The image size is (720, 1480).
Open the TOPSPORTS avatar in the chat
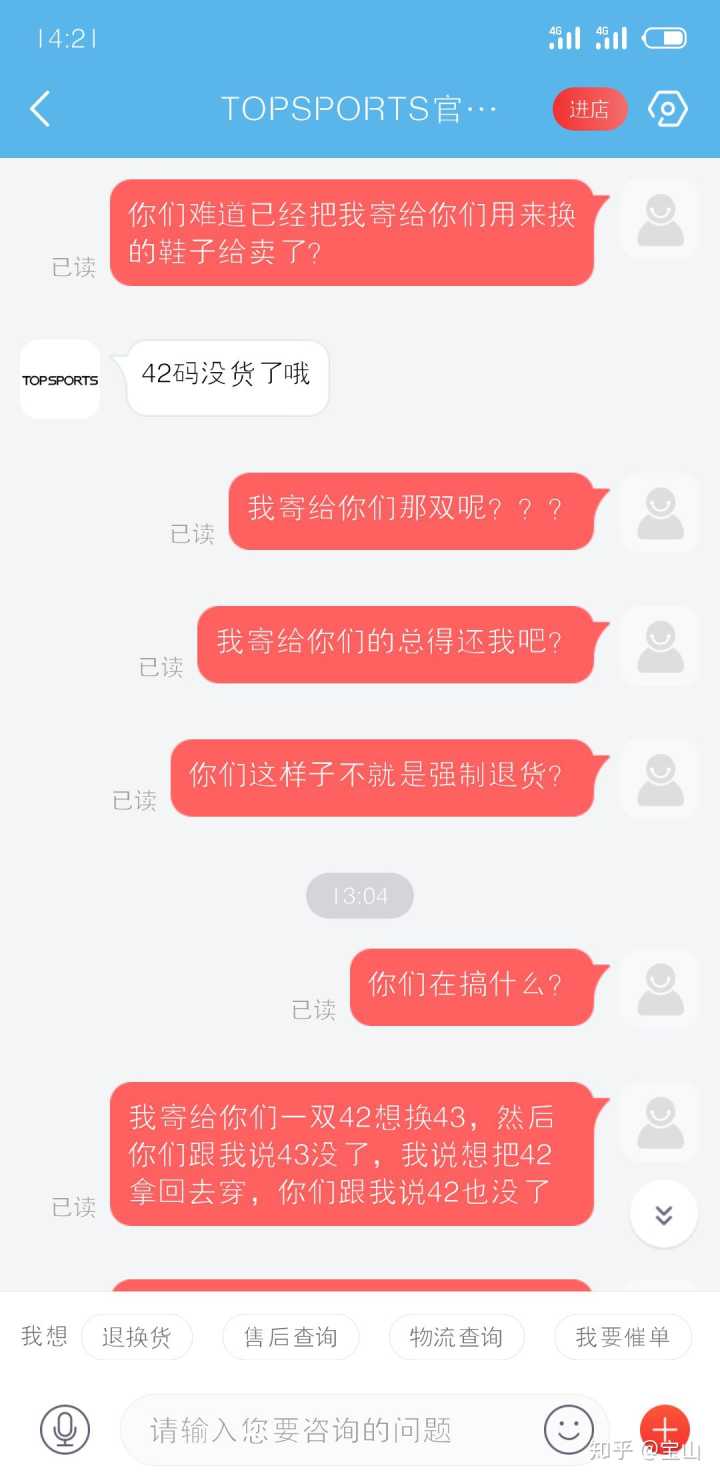point(60,379)
